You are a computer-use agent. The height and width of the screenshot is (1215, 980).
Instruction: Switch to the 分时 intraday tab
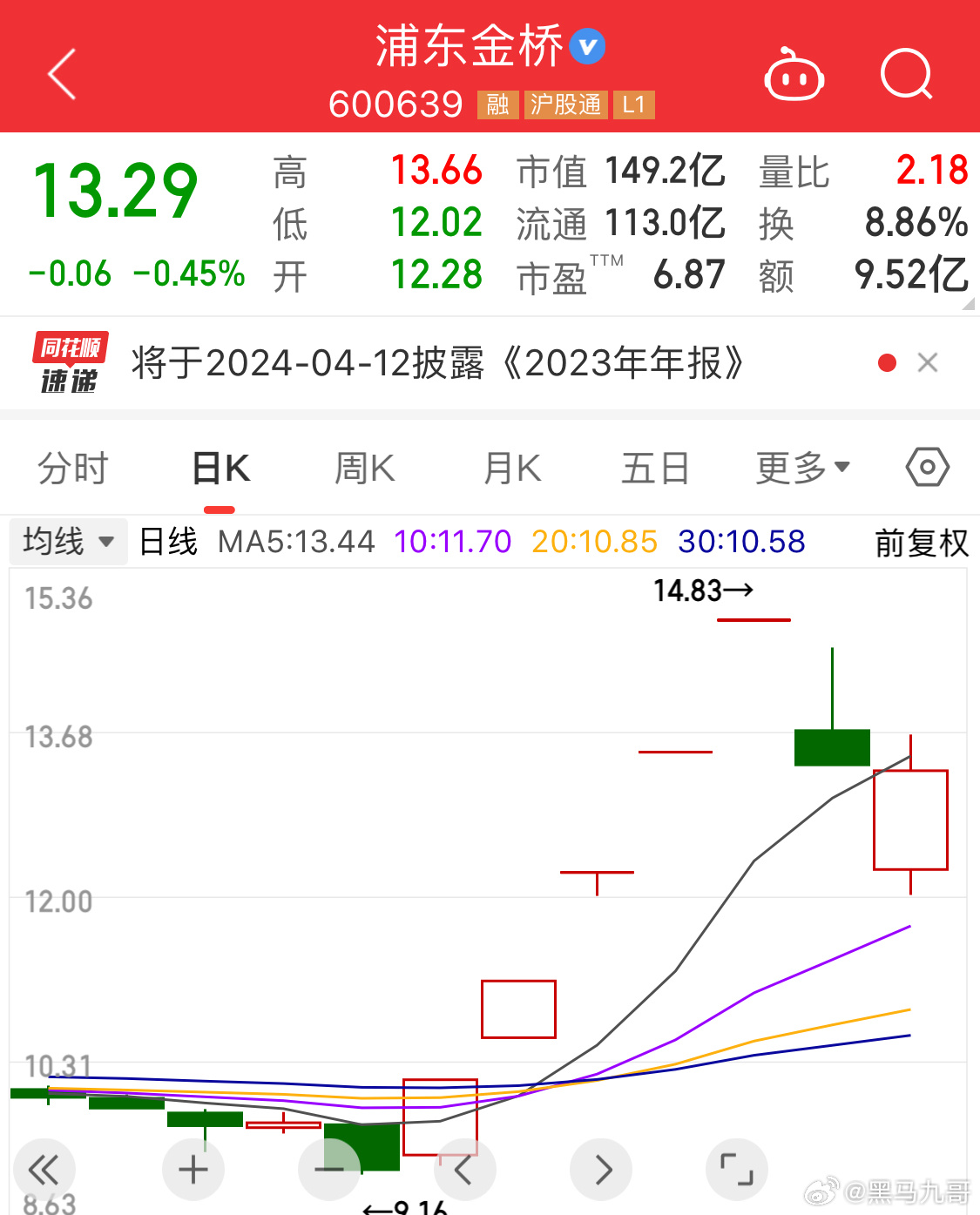coord(72,467)
